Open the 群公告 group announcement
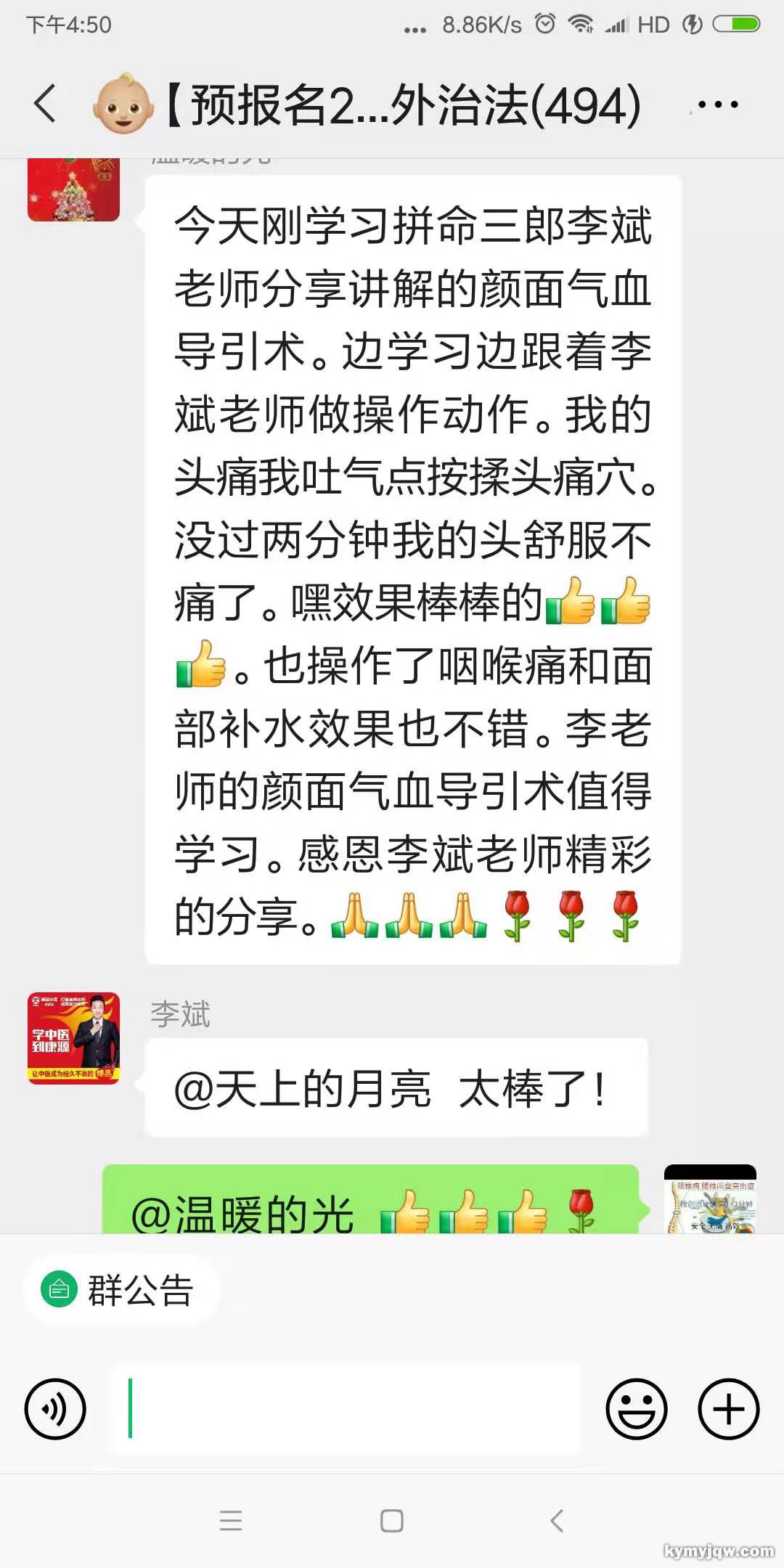Image resolution: width=784 pixels, height=1568 pixels. (x=121, y=1290)
